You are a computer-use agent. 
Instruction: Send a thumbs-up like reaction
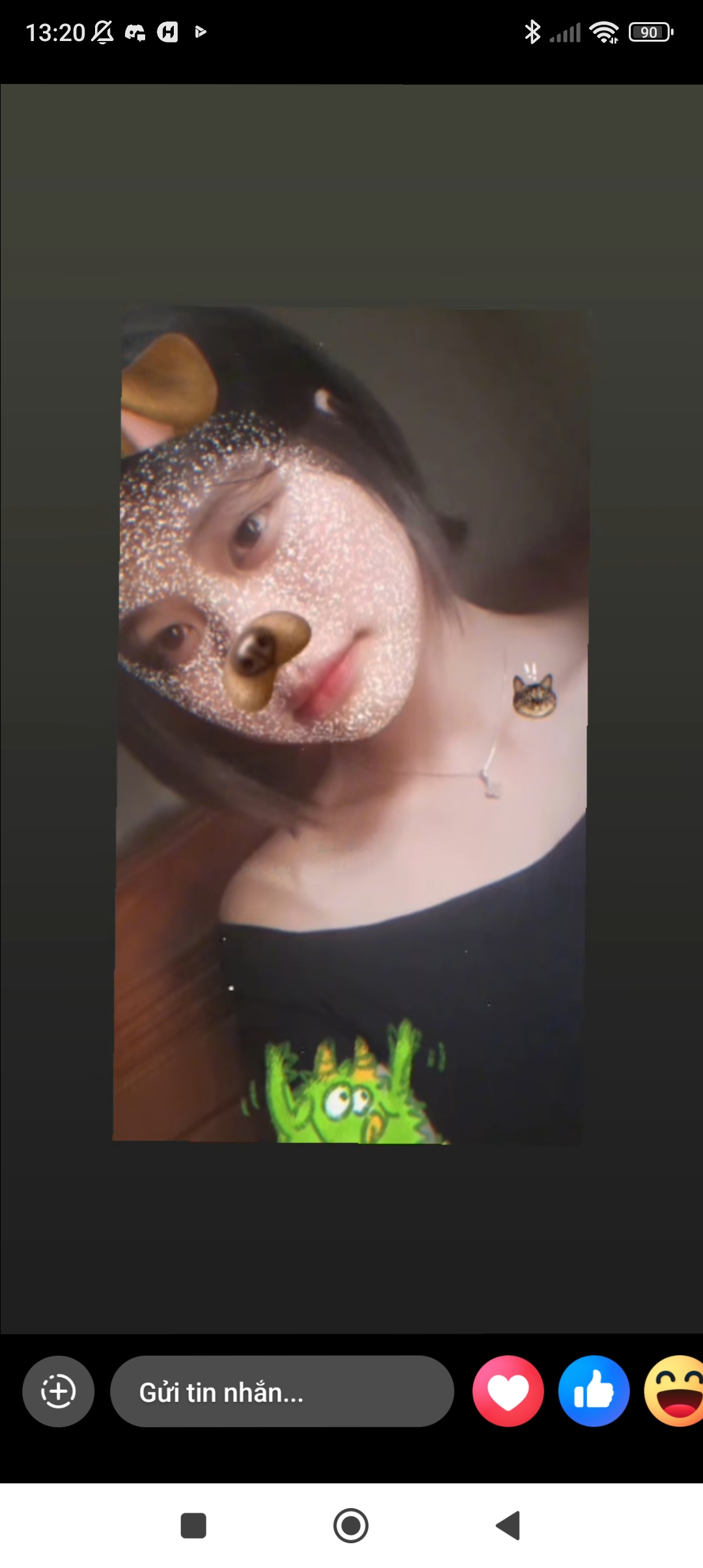pyautogui.click(x=594, y=1392)
